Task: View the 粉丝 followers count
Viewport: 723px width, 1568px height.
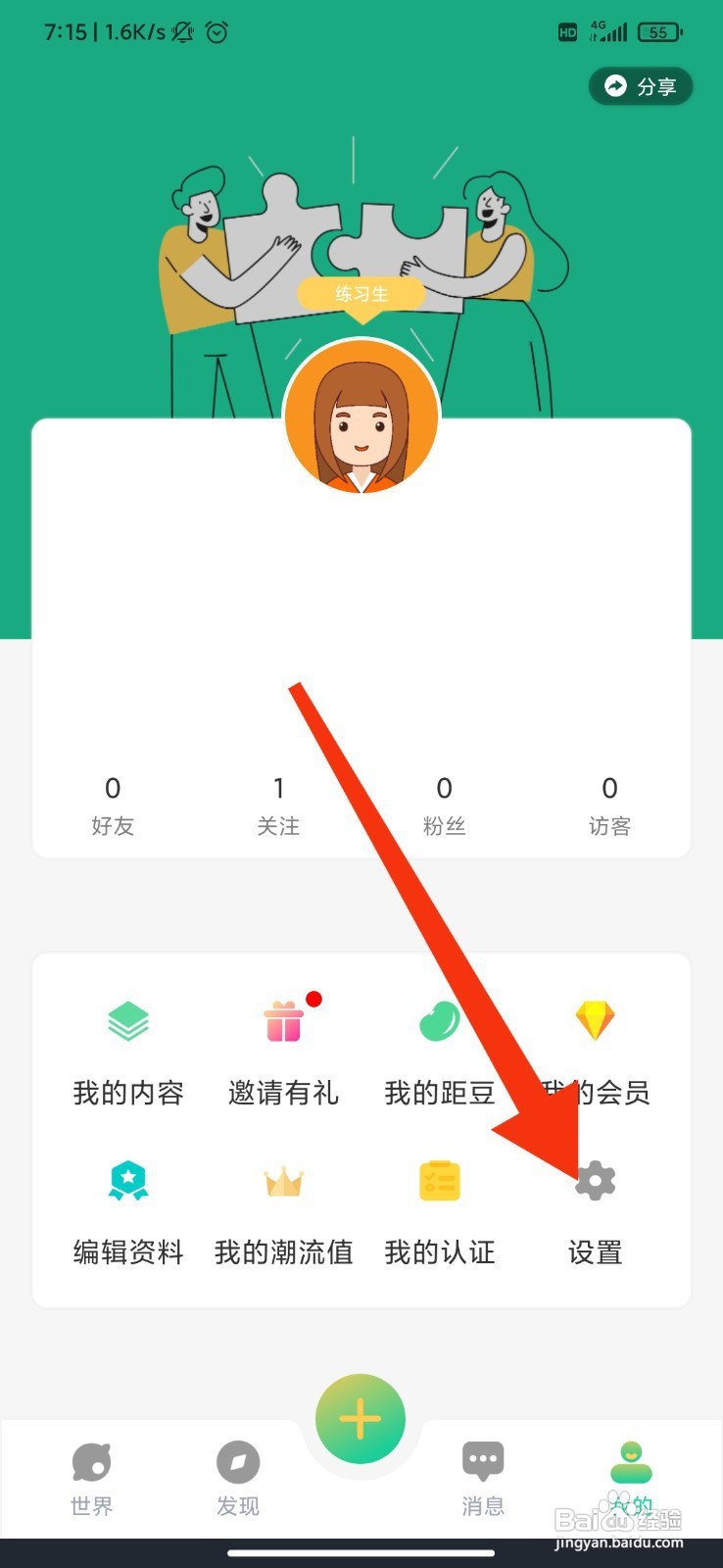Action: (445, 802)
